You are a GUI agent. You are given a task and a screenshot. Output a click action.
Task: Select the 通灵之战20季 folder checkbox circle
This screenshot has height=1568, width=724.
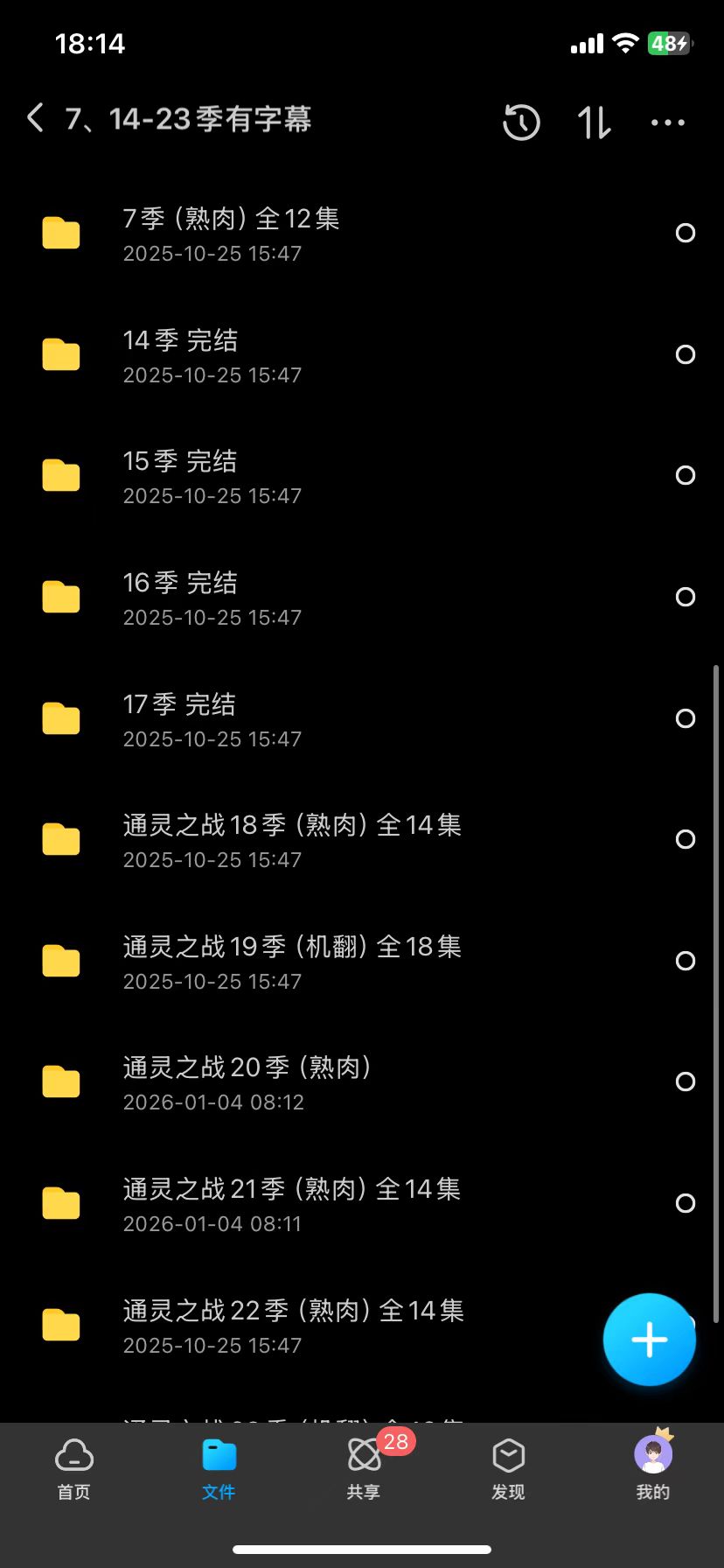click(x=685, y=1081)
